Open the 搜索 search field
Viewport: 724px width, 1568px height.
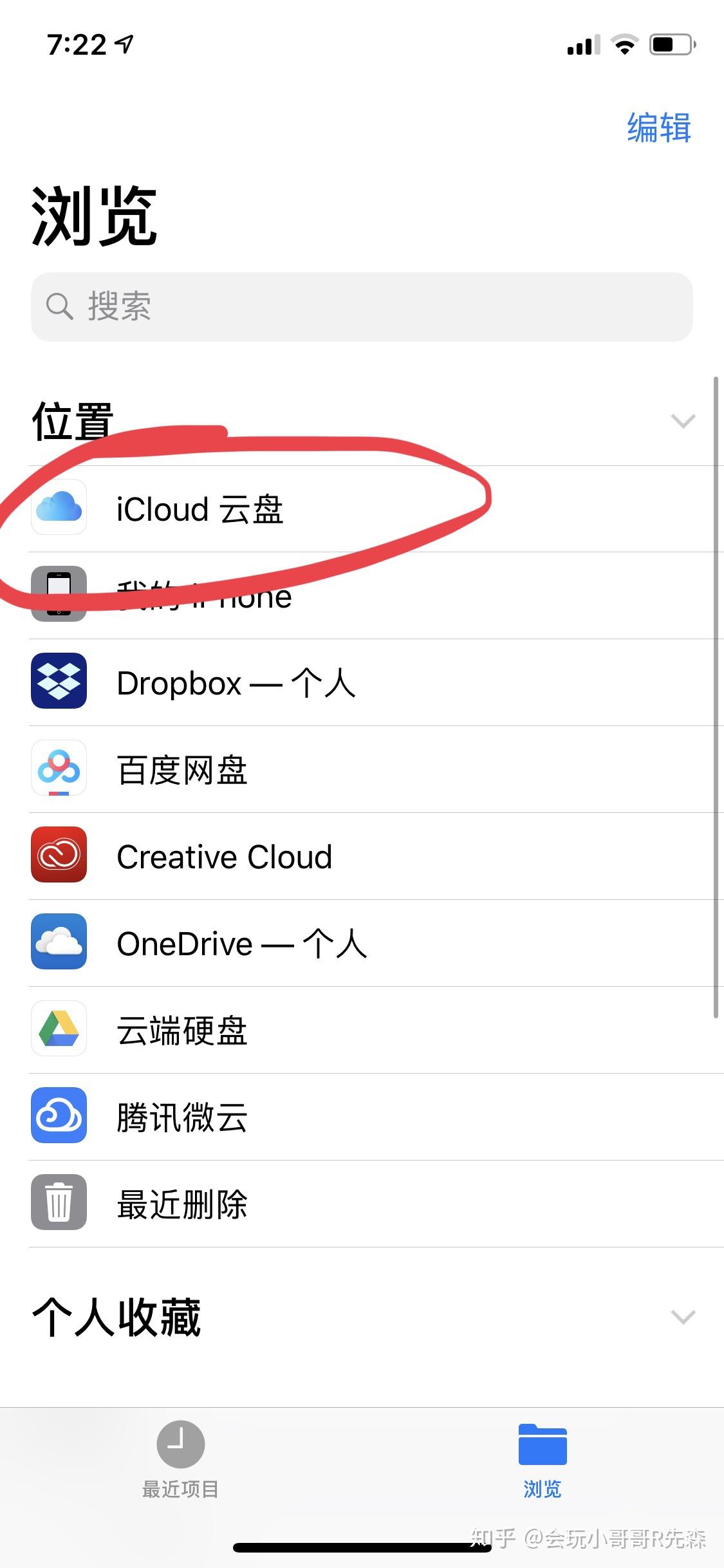(362, 306)
